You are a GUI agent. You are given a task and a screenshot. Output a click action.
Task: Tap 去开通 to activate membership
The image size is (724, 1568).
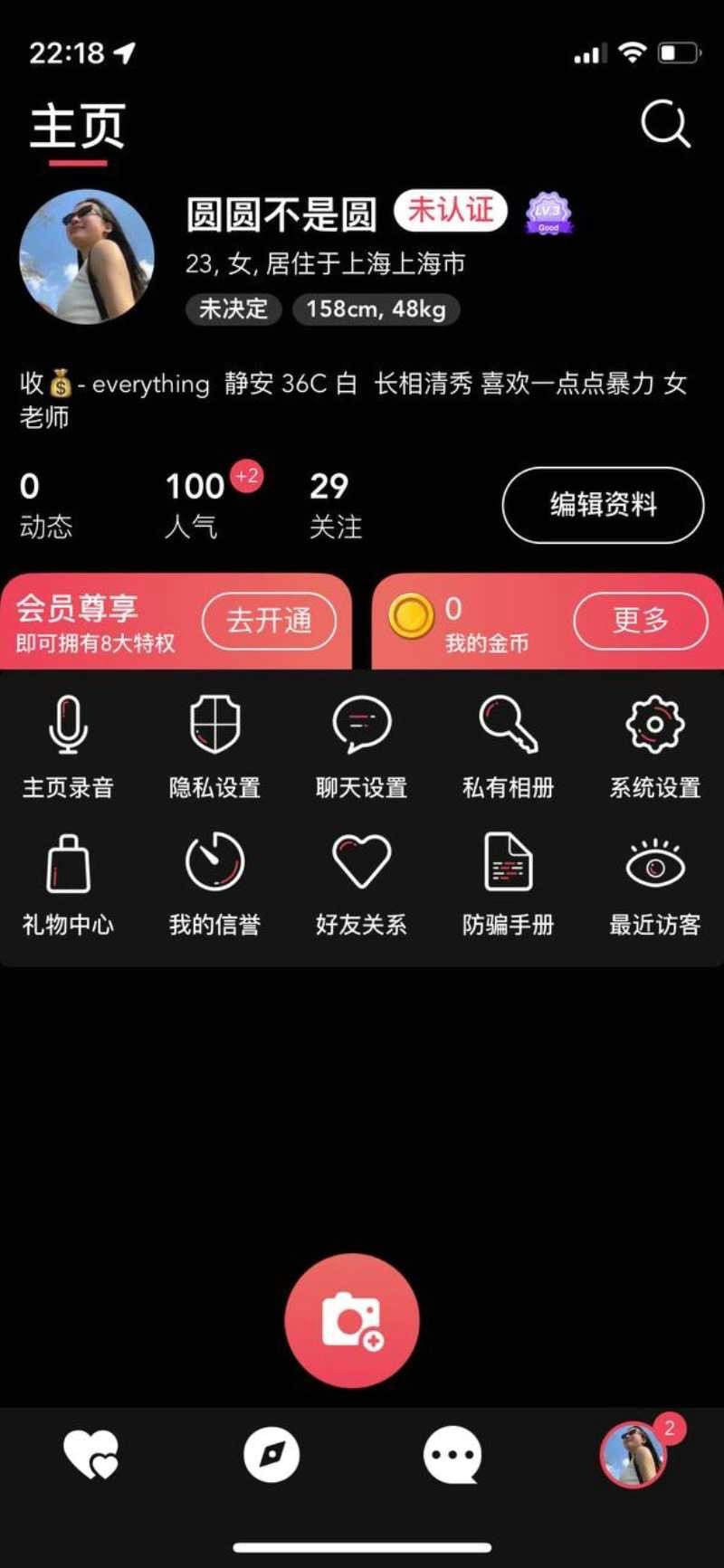click(269, 622)
